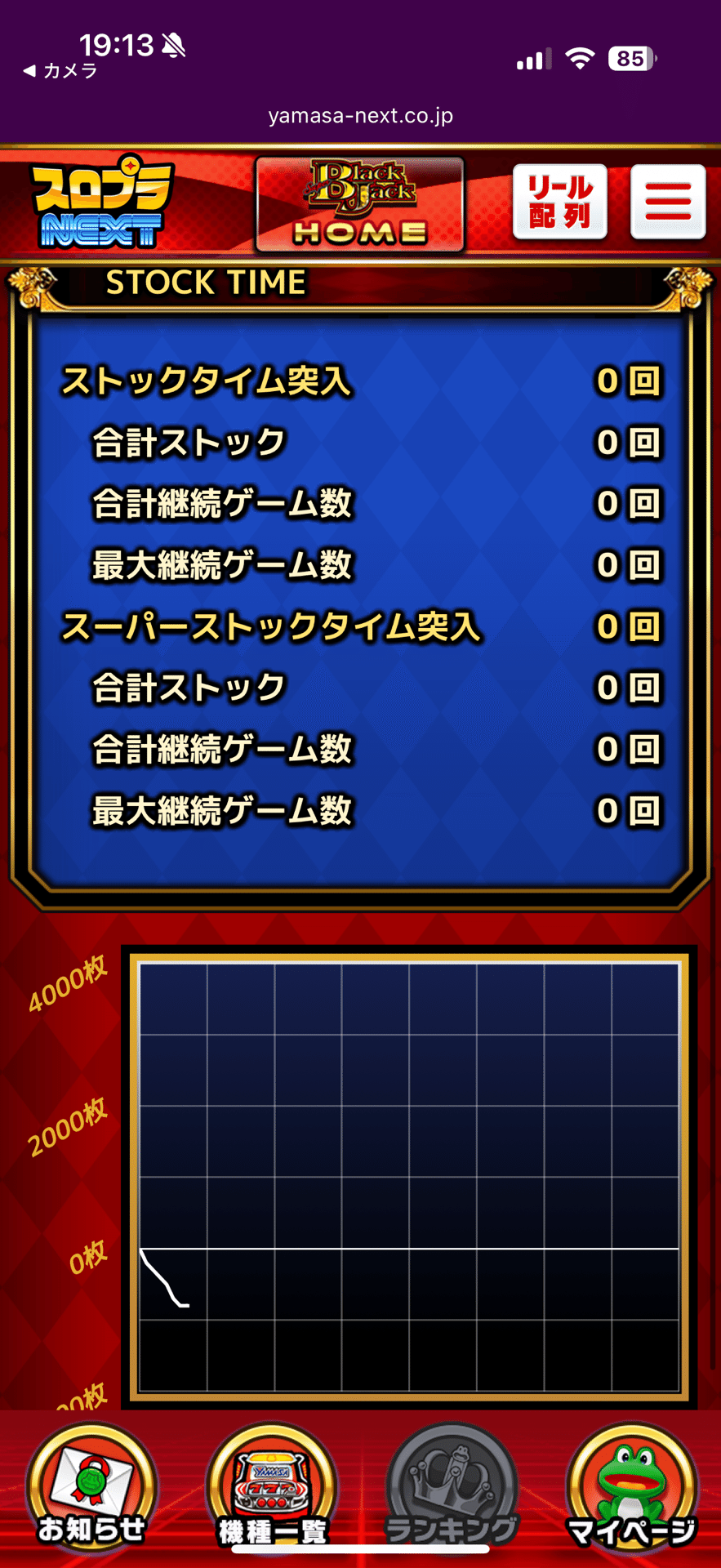
Task: Tap the ストックタイム突入 count value
Action: 628,381
